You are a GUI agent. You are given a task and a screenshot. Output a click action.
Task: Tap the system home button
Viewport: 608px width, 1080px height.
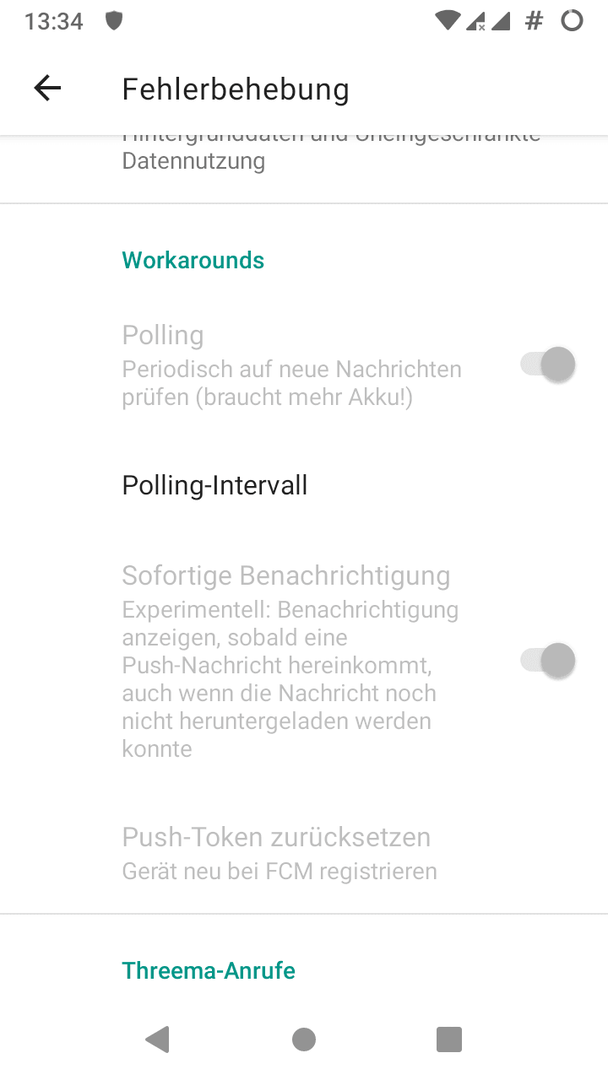[x=304, y=1040]
